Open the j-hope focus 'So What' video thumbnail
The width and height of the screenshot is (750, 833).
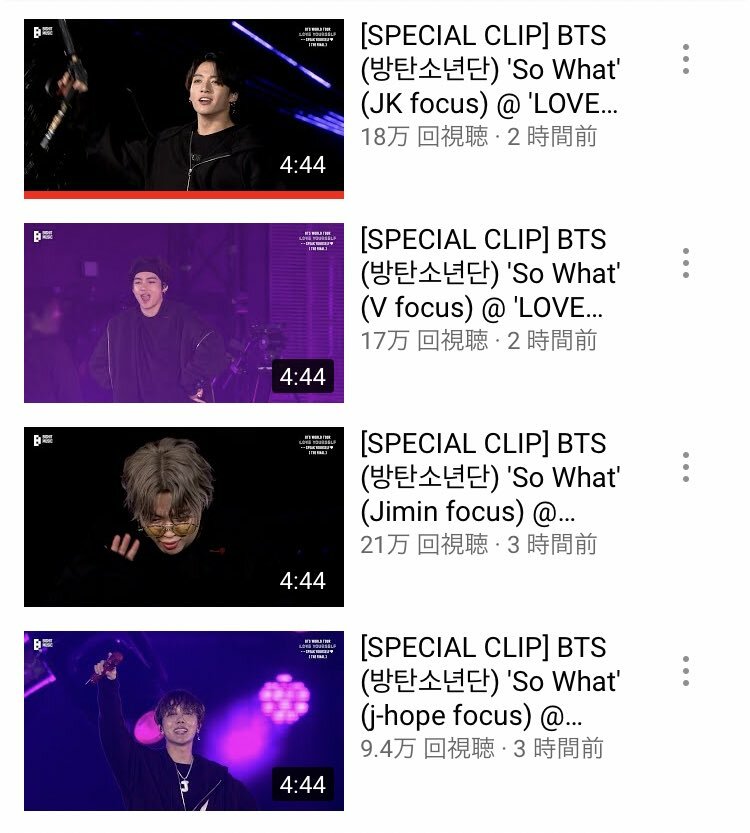tap(184, 721)
